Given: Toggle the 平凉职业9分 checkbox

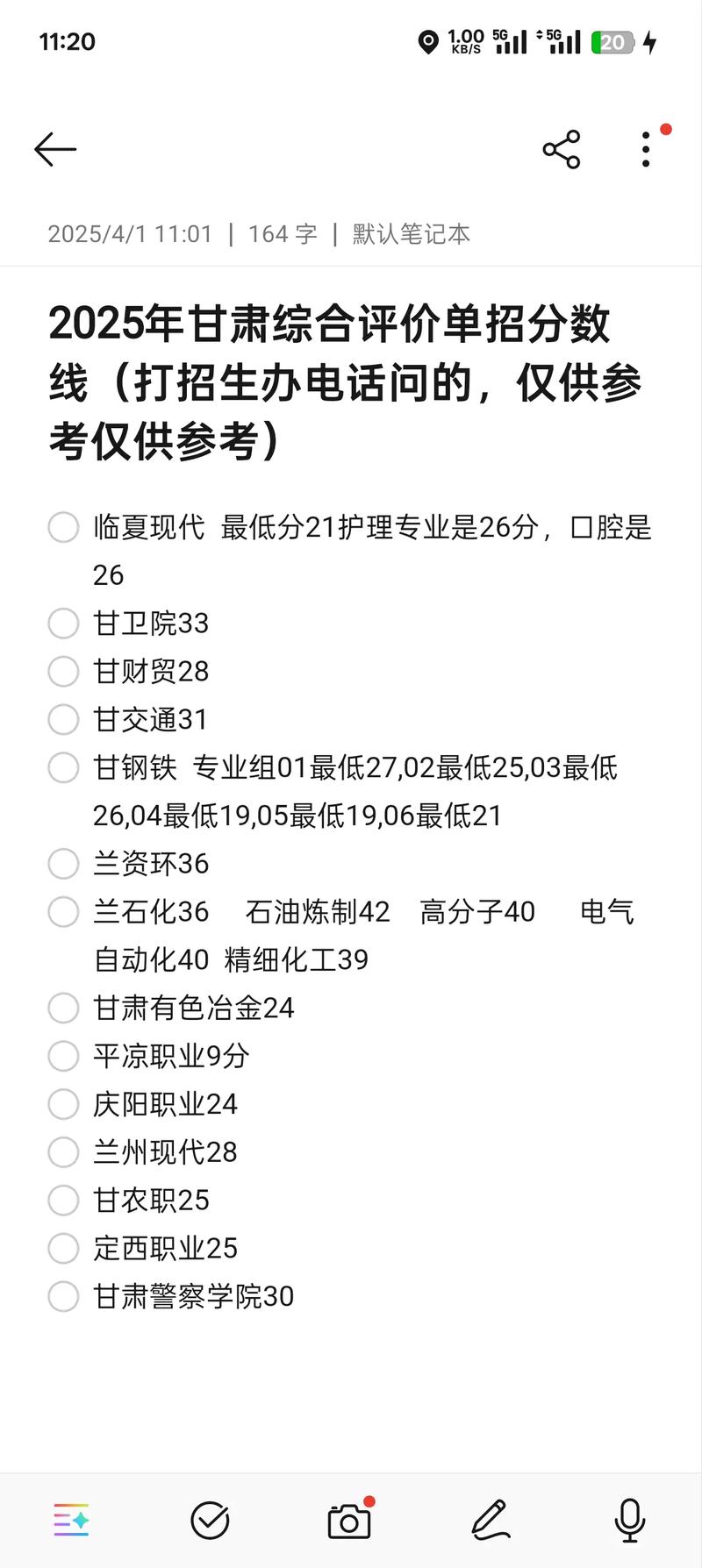Looking at the screenshot, I should tap(63, 1056).
